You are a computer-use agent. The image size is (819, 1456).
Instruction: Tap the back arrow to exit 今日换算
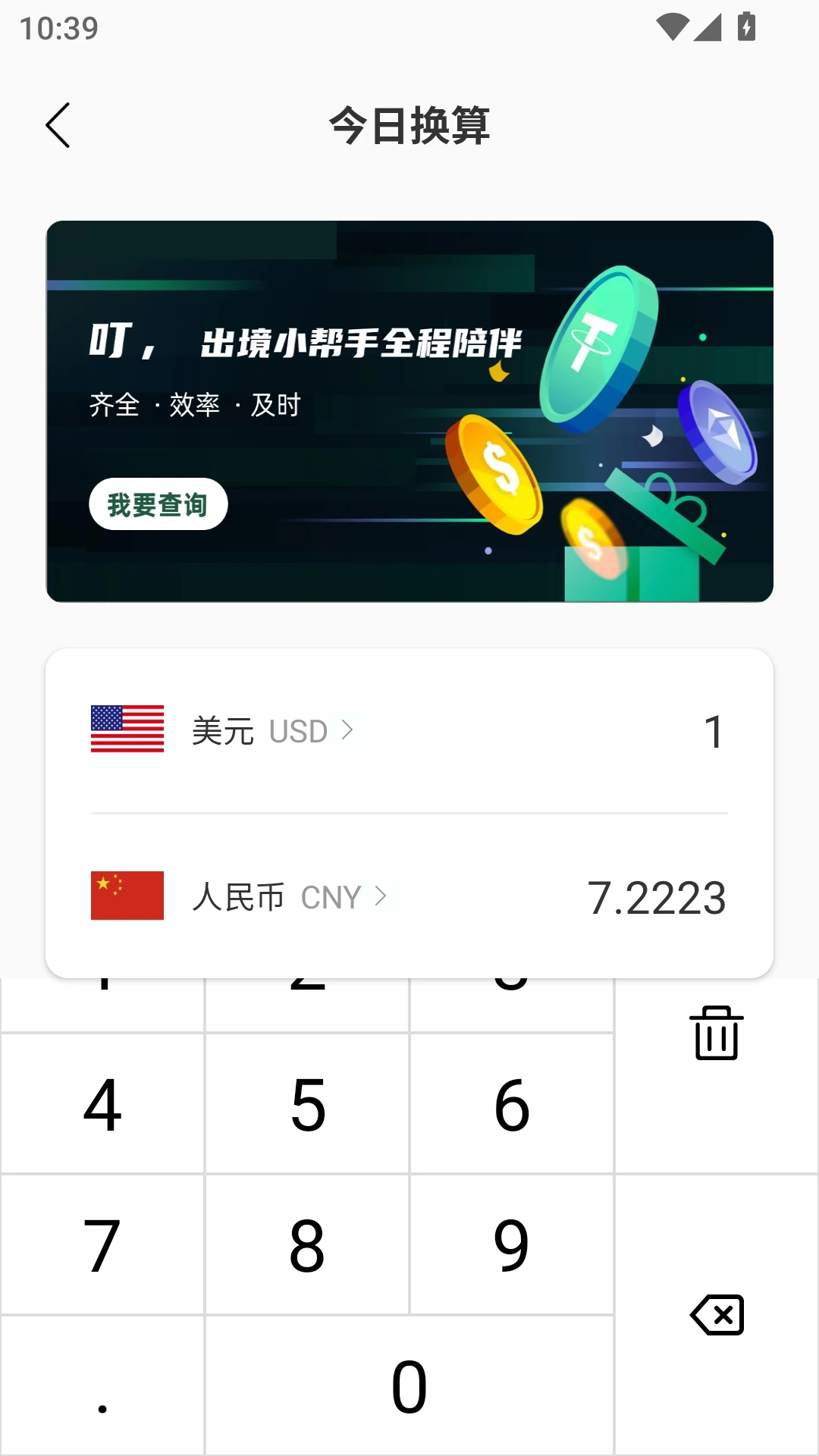[x=59, y=126]
